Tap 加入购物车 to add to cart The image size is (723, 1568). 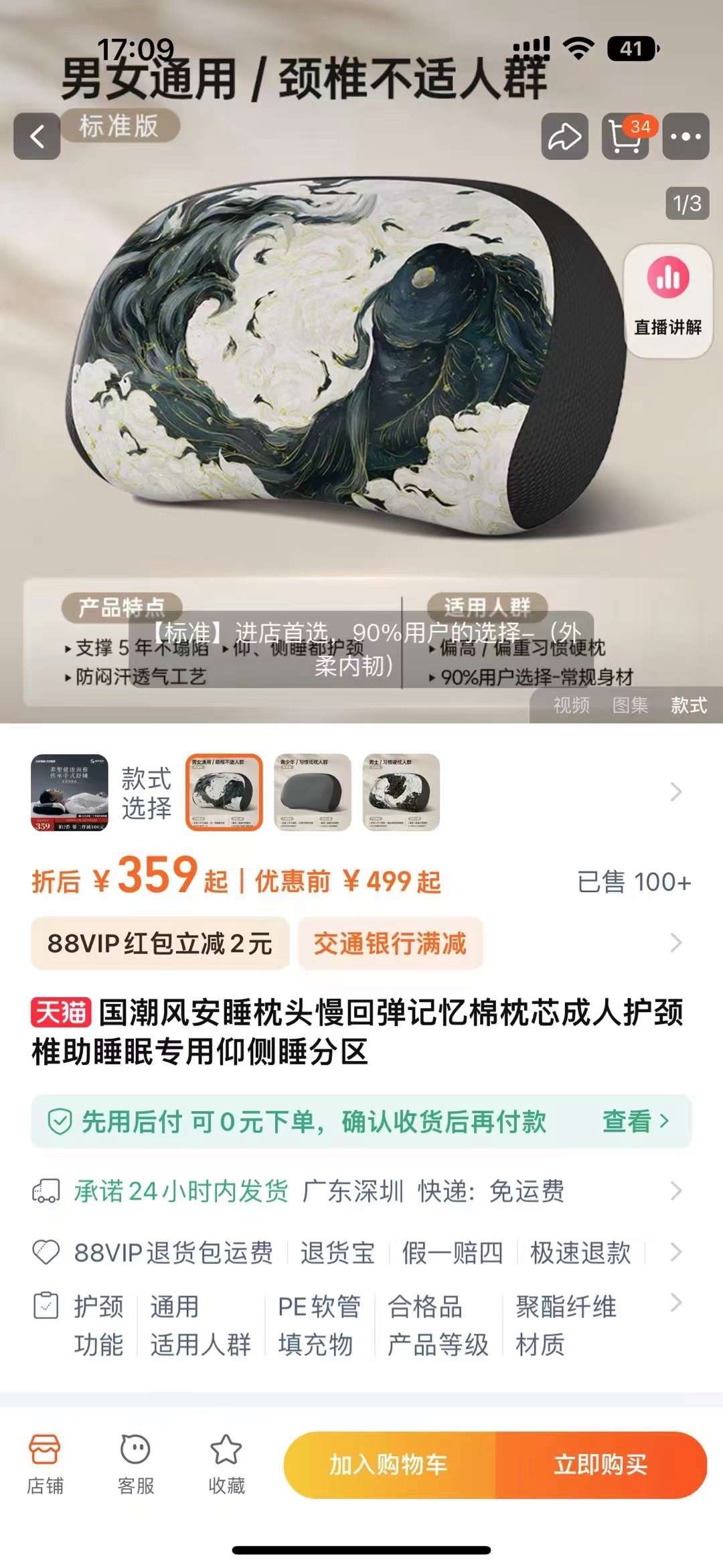click(x=390, y=1465)
